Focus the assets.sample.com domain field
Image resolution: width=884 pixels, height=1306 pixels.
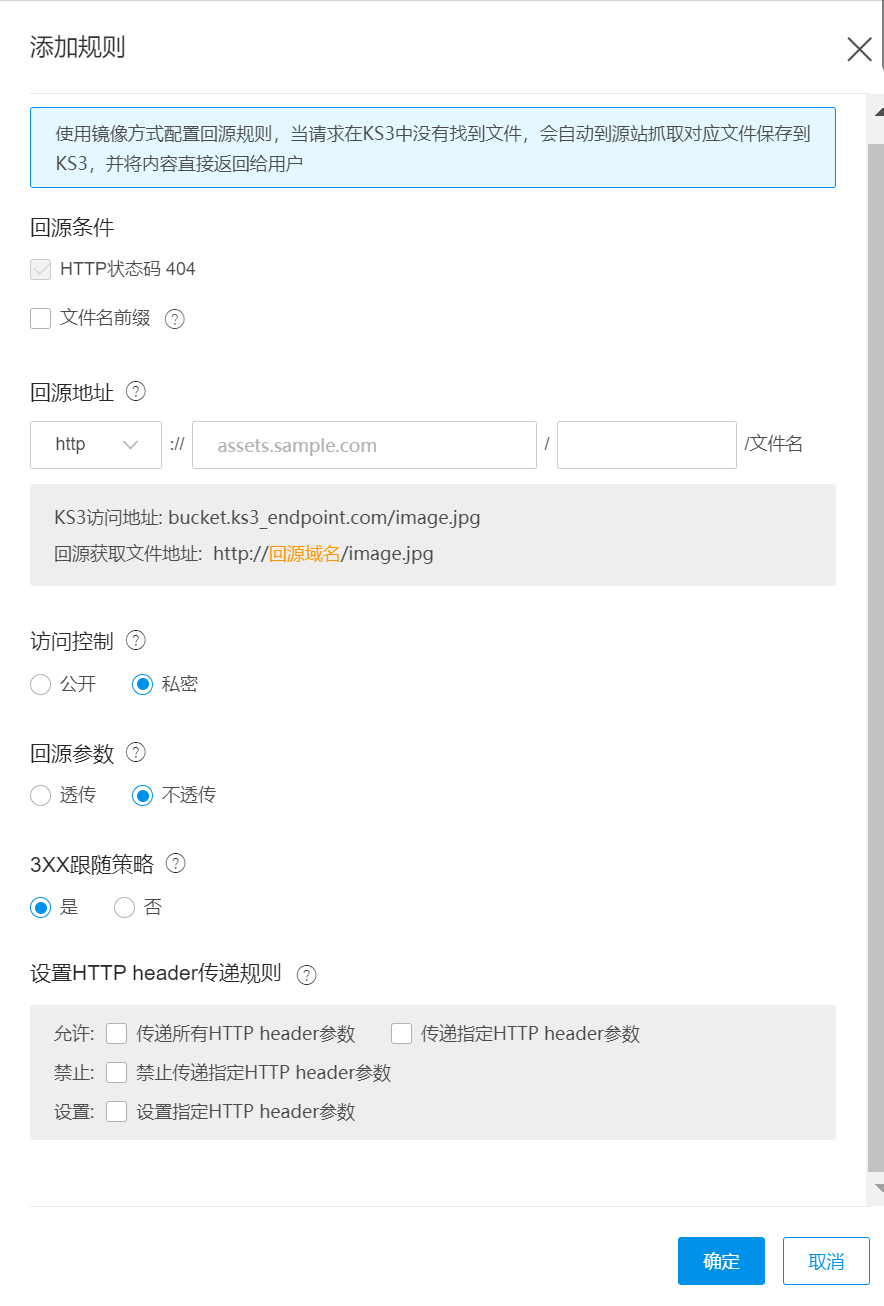[x=364, y=445]
